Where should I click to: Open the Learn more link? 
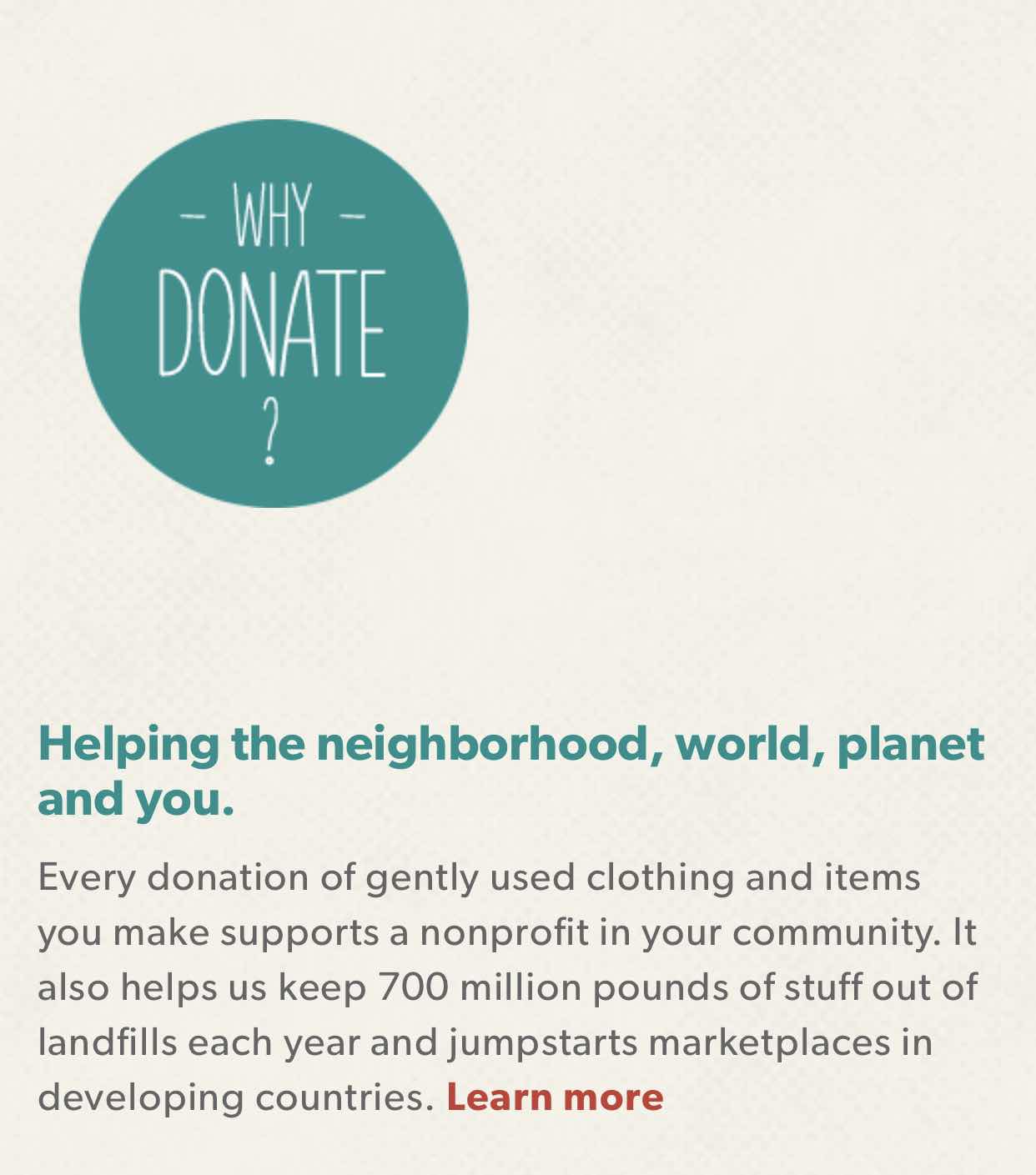[x=555, y=1097]
